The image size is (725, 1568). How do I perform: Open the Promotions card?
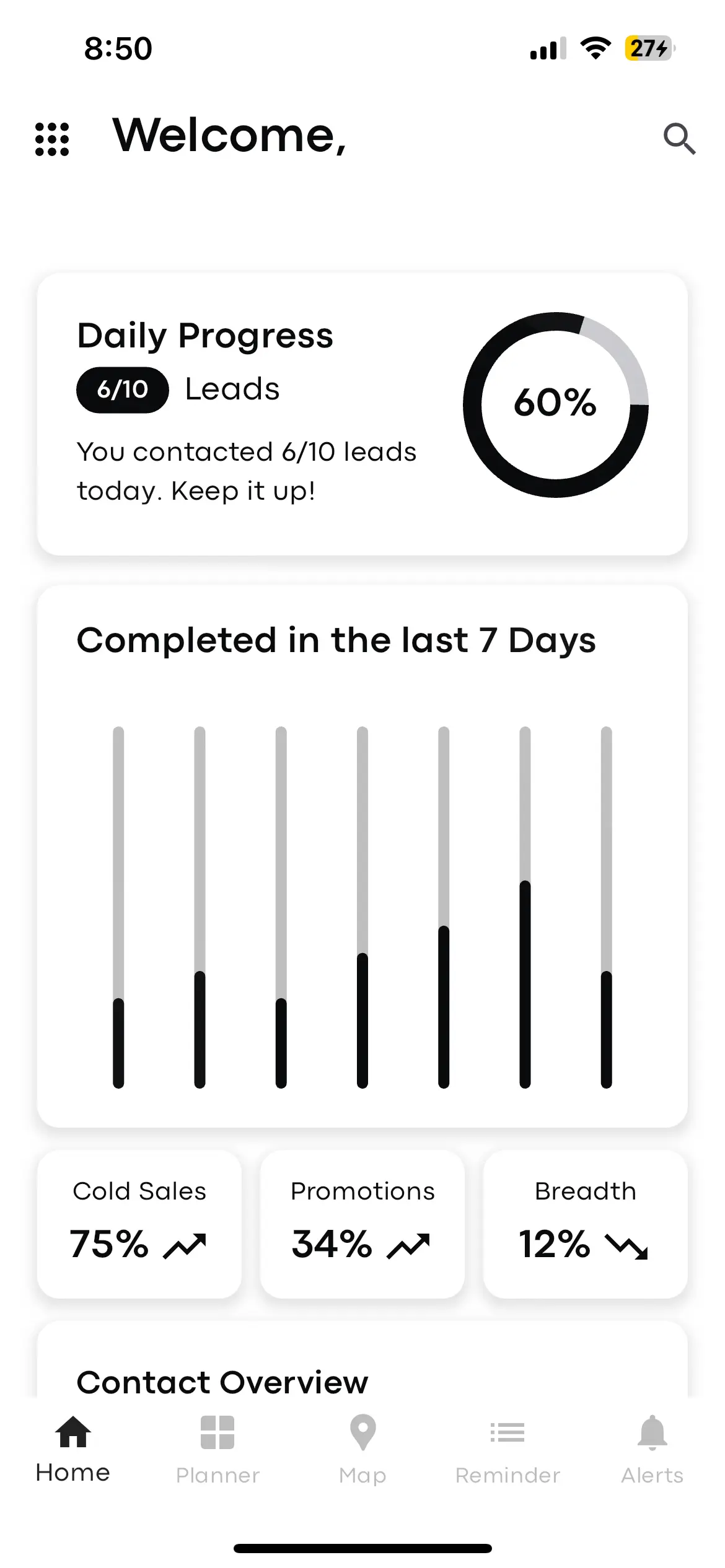point(362,1223)
